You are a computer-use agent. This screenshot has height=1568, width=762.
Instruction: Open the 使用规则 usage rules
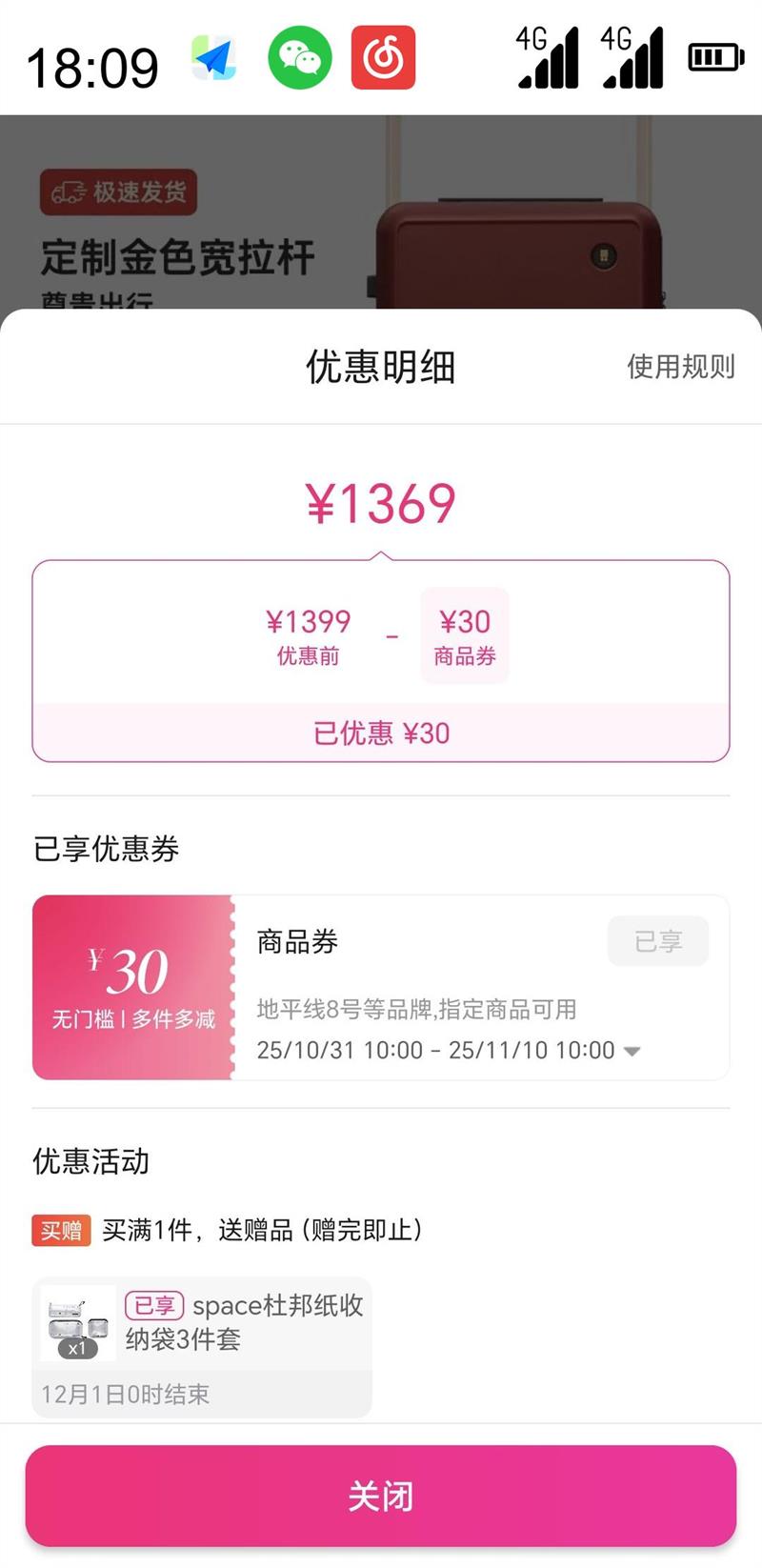pos(680,367)
